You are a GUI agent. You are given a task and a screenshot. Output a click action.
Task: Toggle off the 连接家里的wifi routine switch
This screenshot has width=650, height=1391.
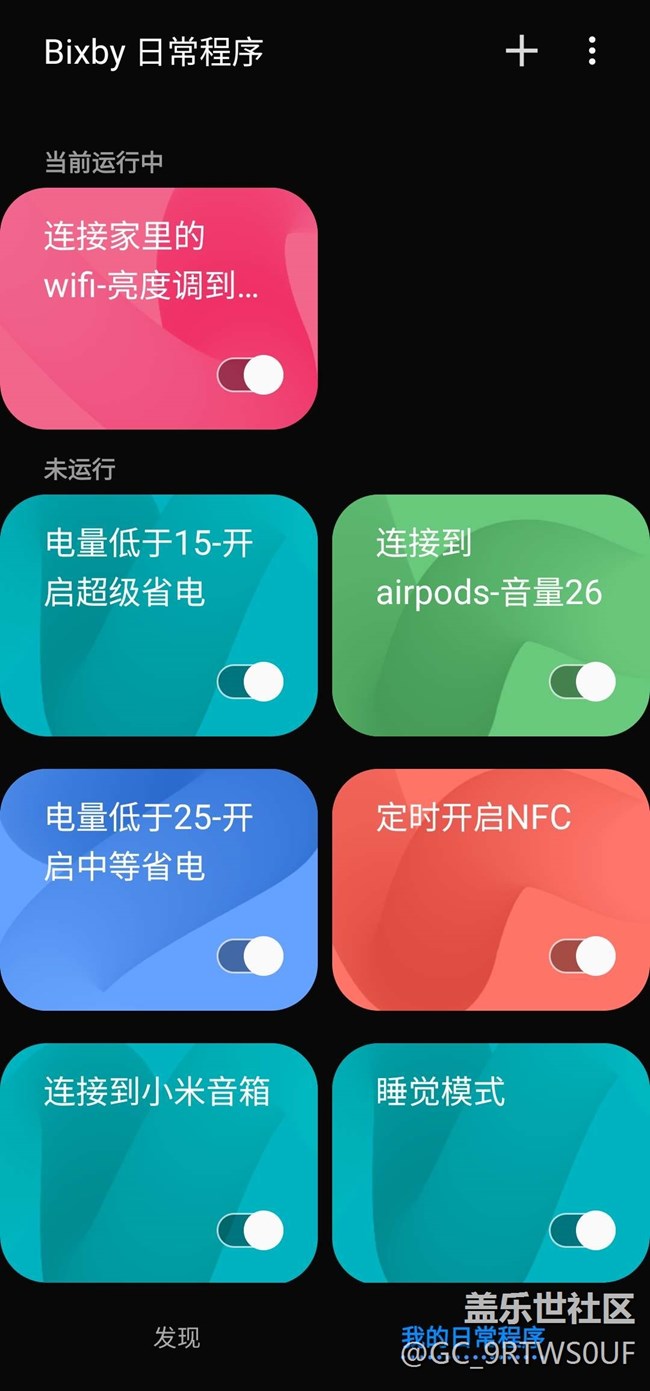(x=250, y=375)
